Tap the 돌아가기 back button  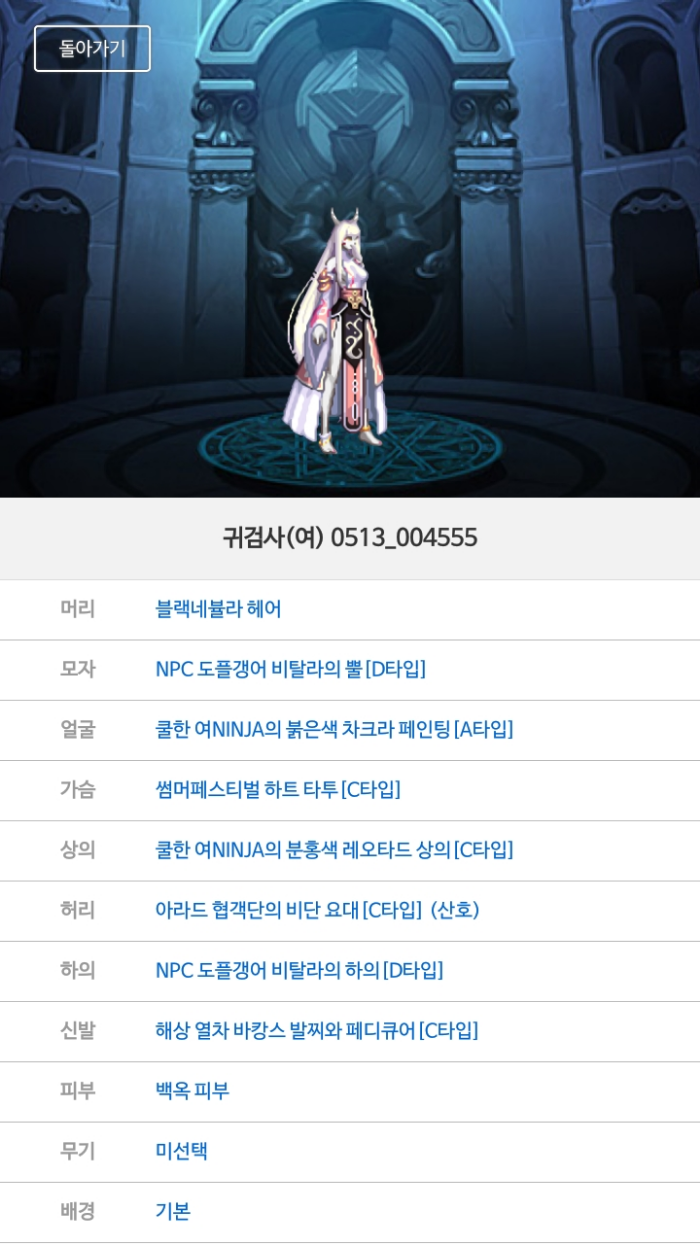point(92,48)
